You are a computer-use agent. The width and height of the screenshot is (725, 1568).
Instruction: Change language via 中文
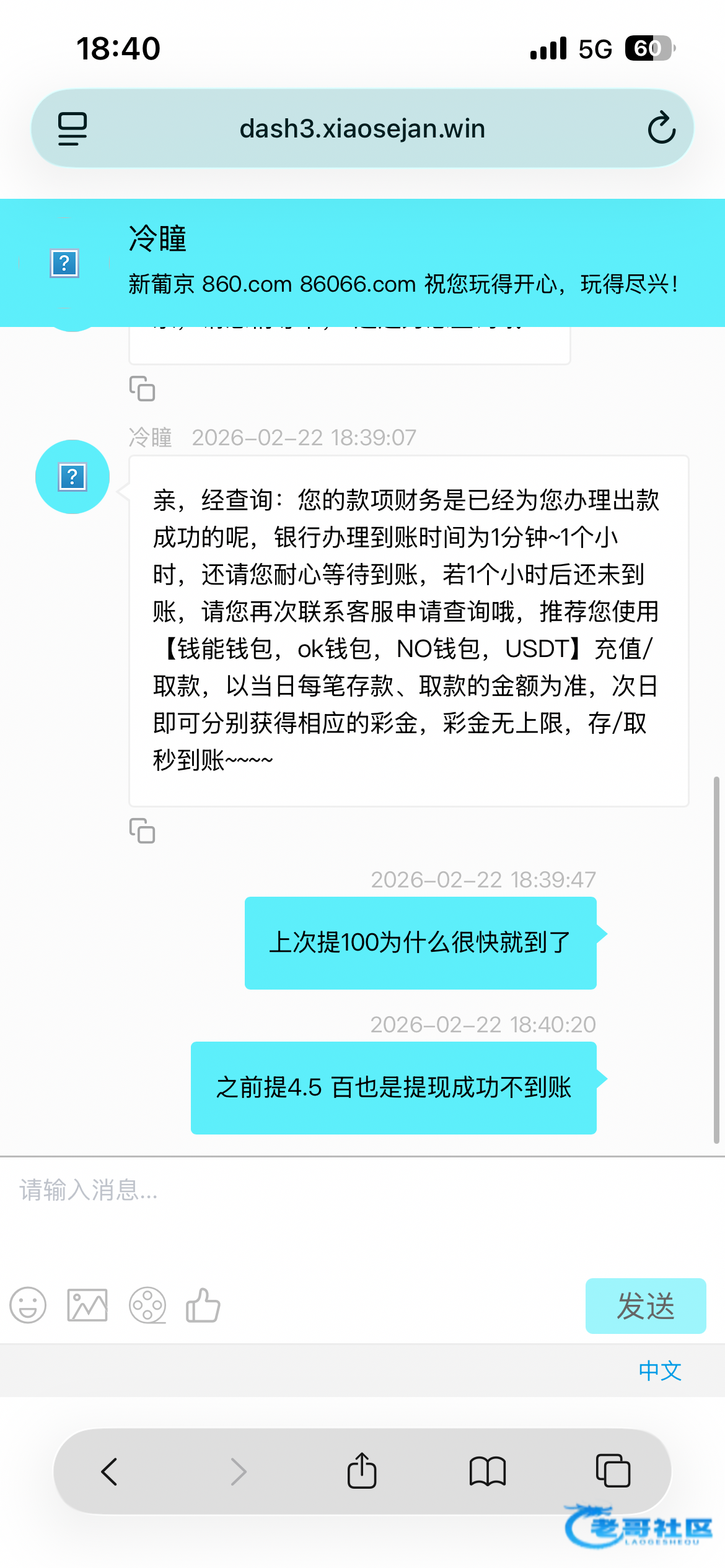(x=659, y=1371)
